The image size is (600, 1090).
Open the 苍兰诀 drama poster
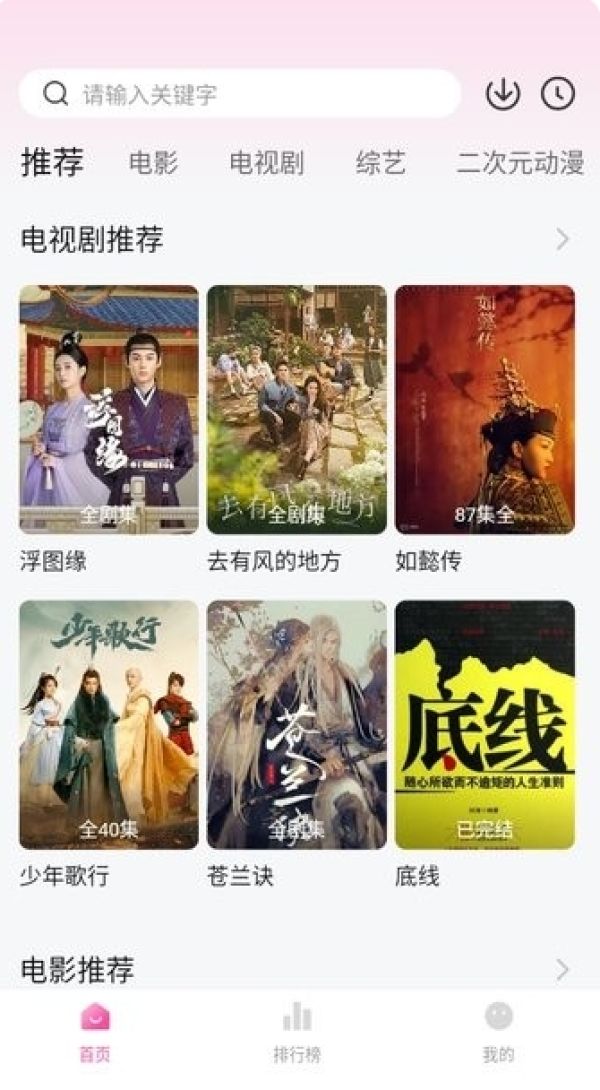click(x=297, y=724)
